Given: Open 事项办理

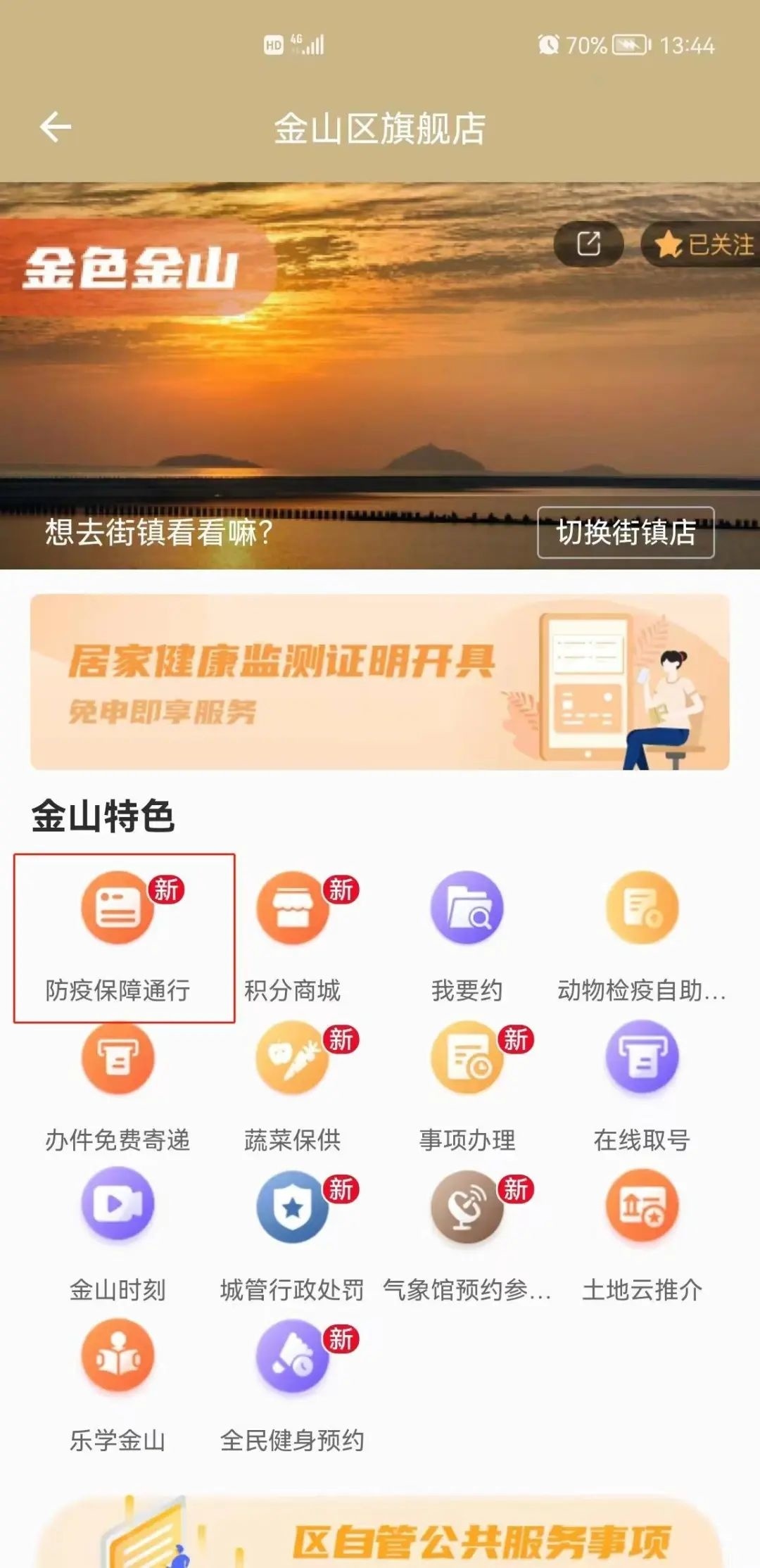Looking at the screenshot, I should pos(467,1087).
